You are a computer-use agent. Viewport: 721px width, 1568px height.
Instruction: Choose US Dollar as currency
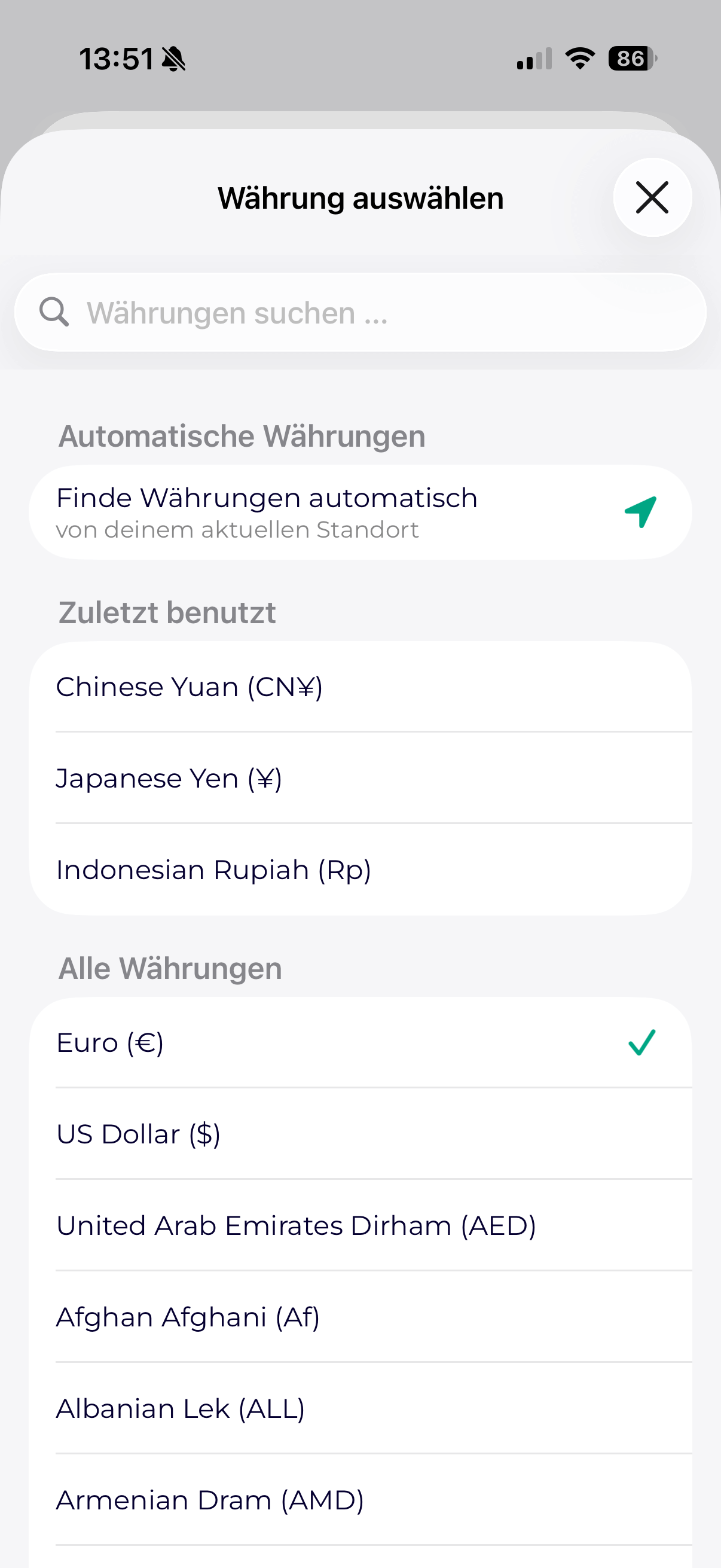[x=360, y=1134]
